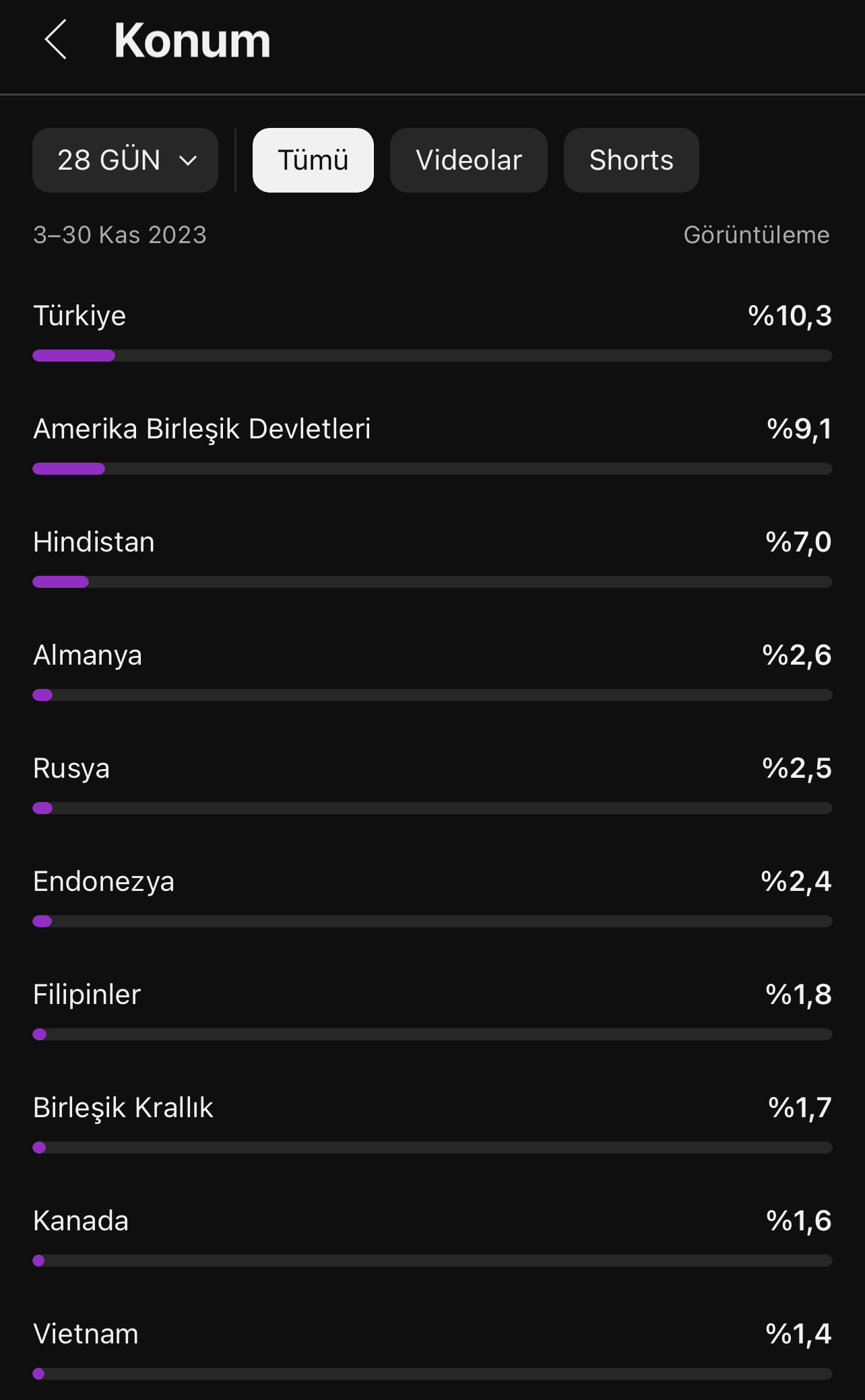Go back from the Konum screen
Image resolution: width=865 pixels, height=1400 pixels.
(x=55, y=40)
